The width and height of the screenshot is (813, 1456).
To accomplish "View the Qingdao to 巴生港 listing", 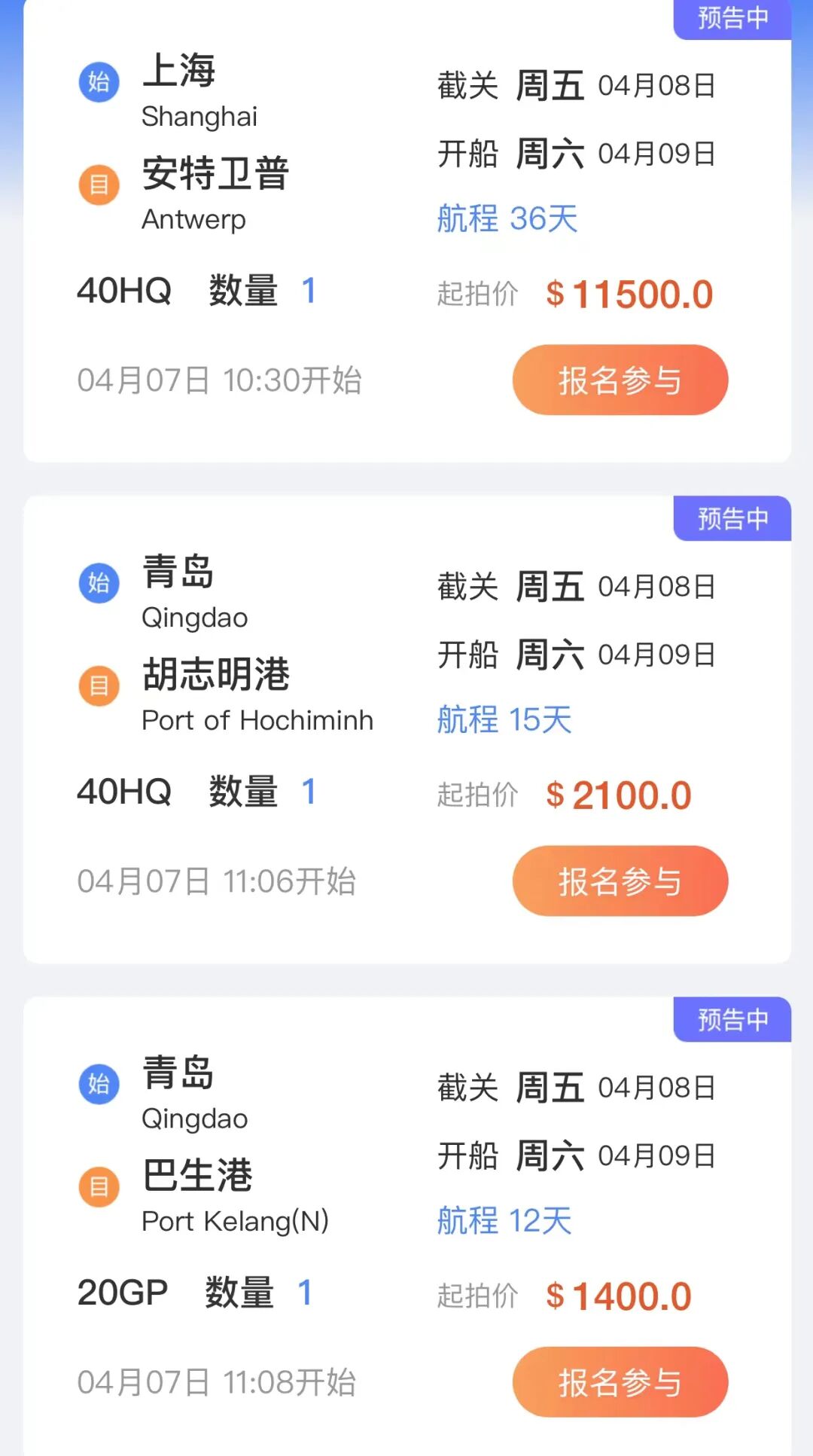I will 407,1226.
